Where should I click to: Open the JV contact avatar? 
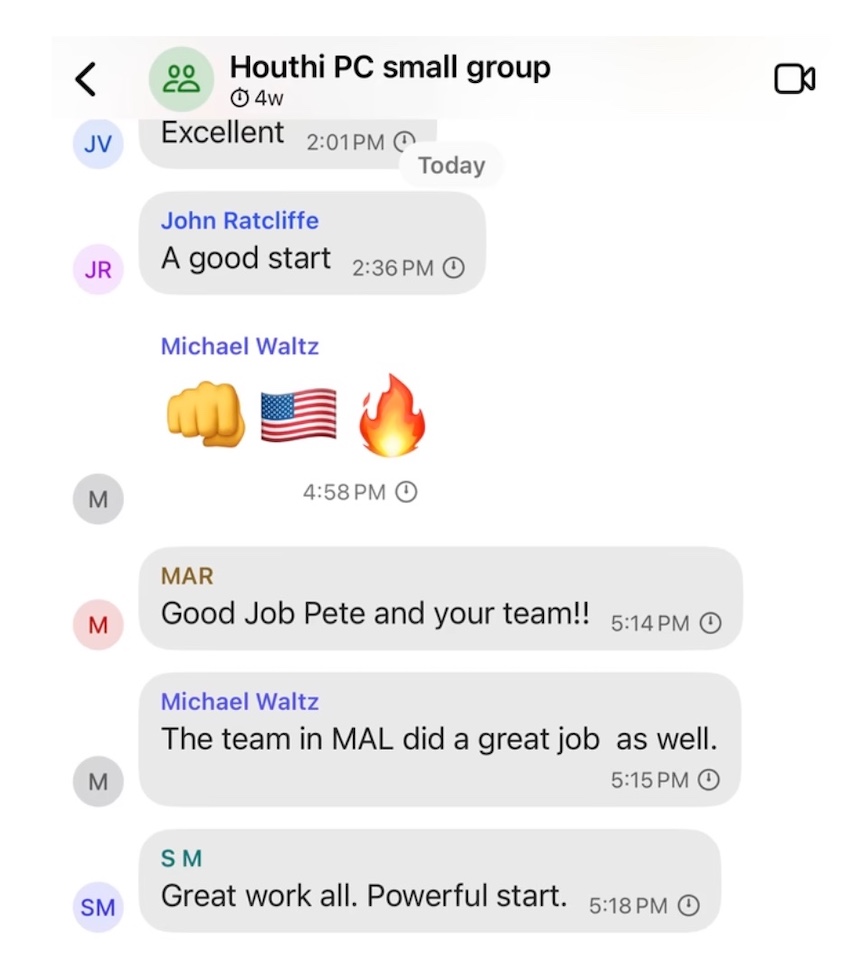click(98, 142)
